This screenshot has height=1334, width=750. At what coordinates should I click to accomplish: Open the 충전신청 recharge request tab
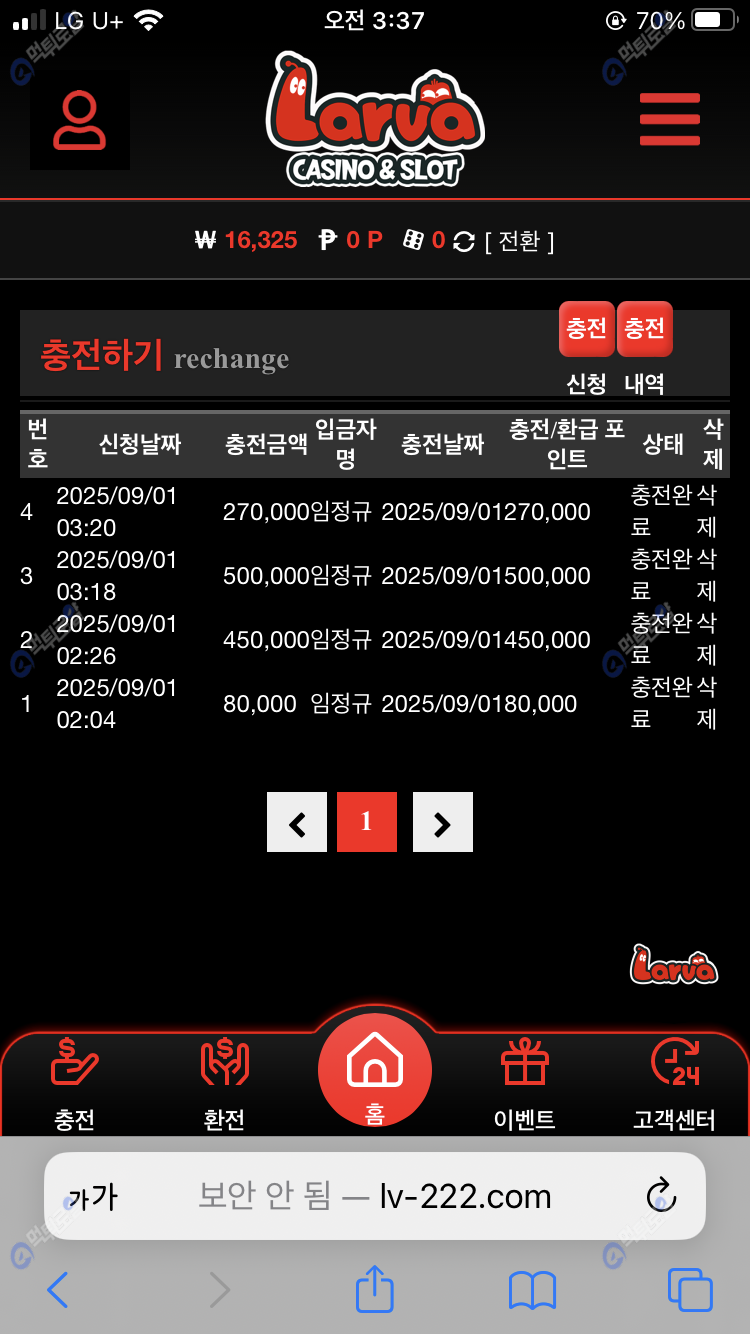tap(586, 330)
